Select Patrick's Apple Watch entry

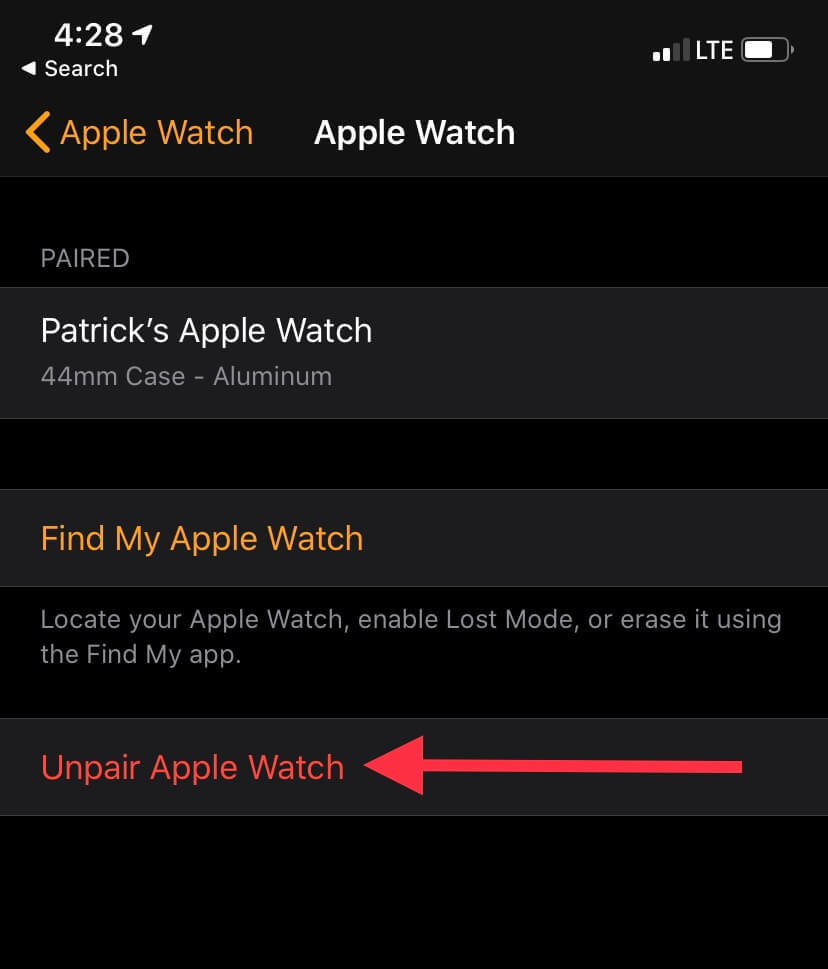pyautogui.click(x=206, y=330)
